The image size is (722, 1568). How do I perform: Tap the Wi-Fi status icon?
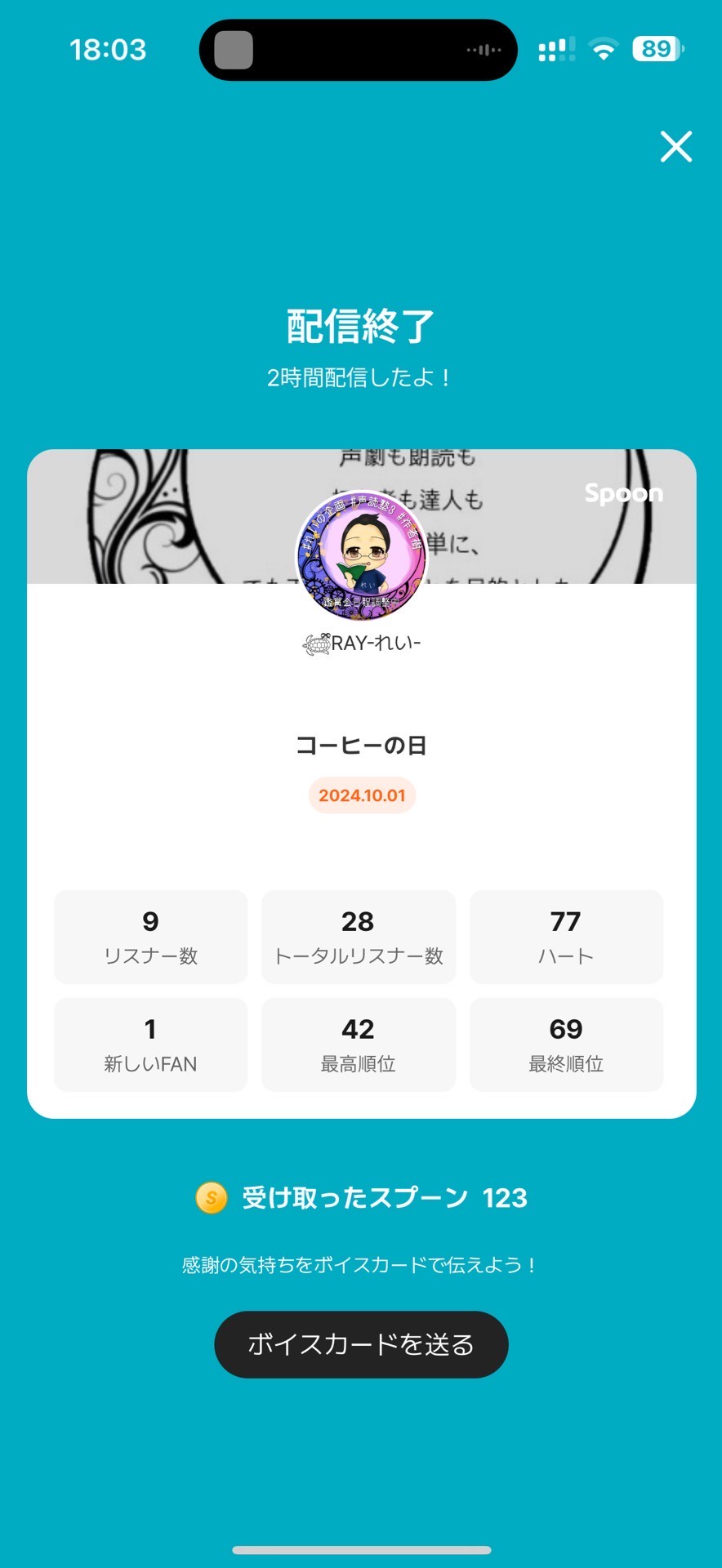point(602,48)
